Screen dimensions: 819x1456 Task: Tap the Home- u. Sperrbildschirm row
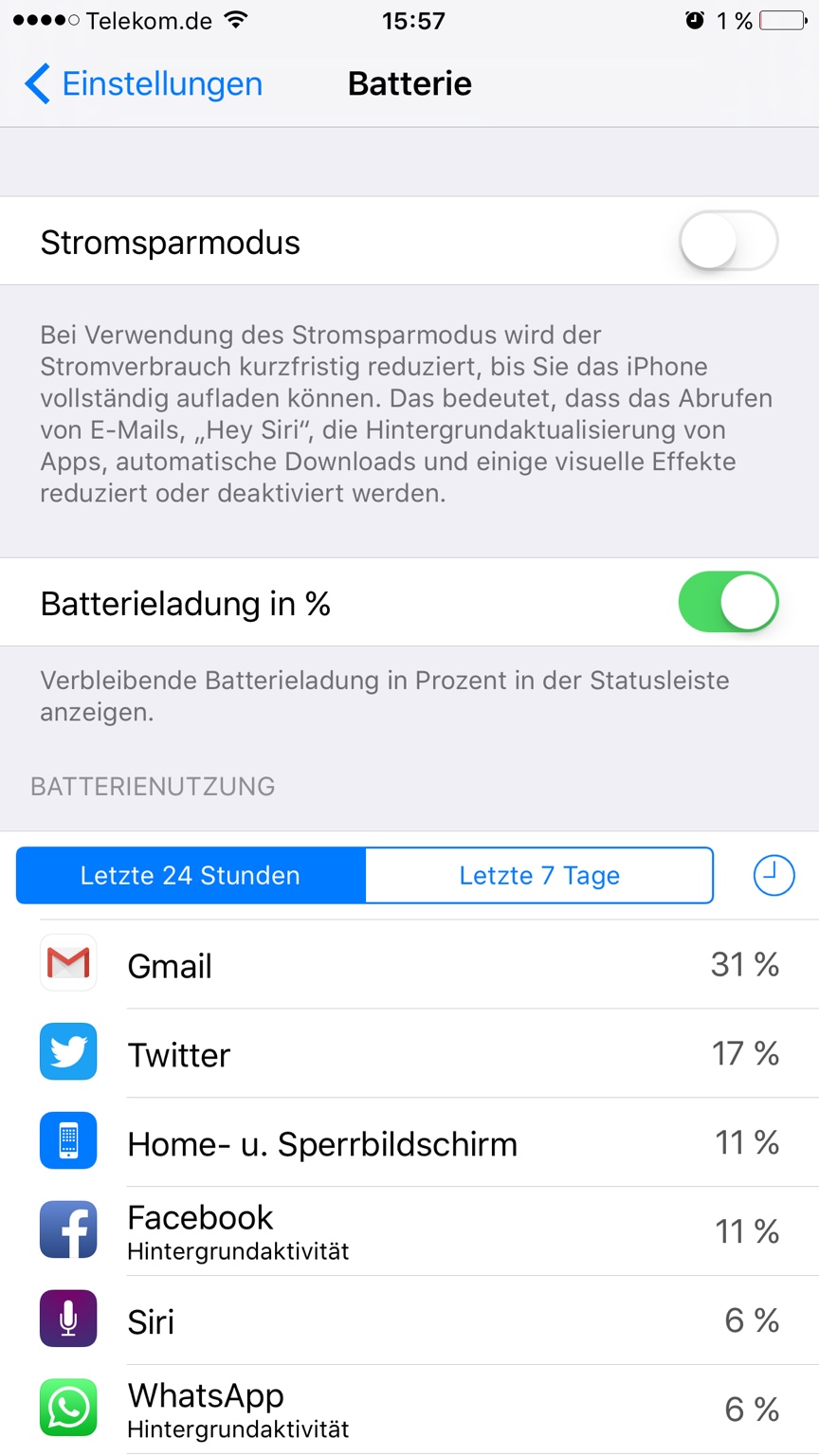pos(409,1142)
